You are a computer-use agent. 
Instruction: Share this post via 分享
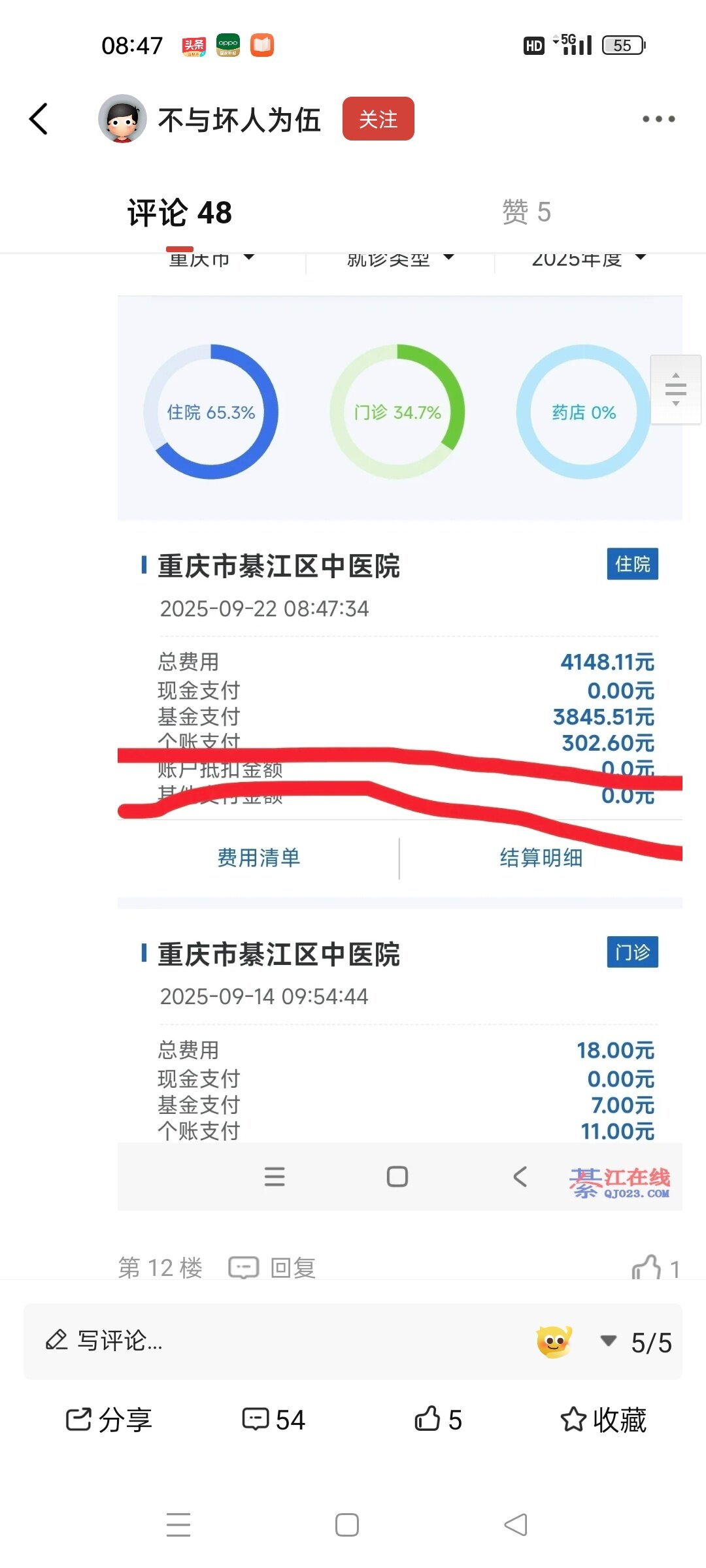click(109, 1419)
